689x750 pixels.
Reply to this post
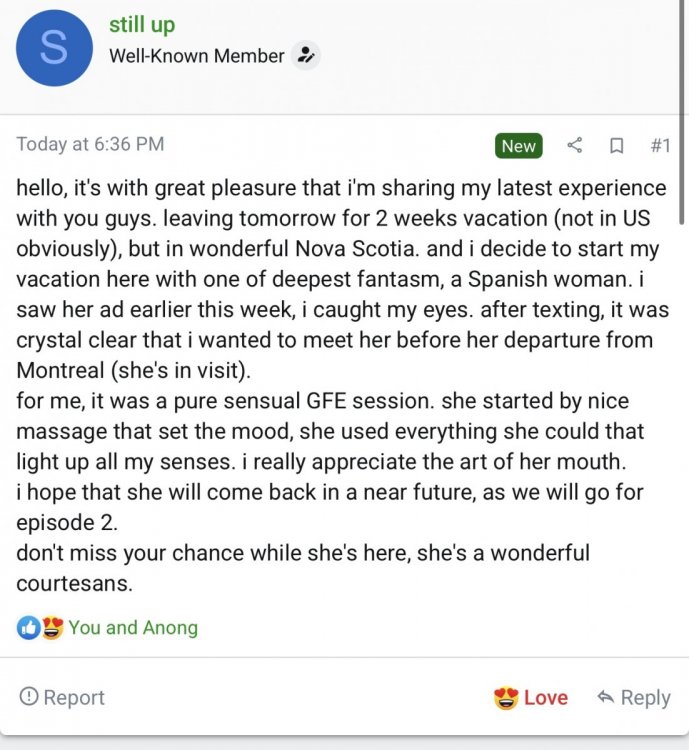point(633,698)
